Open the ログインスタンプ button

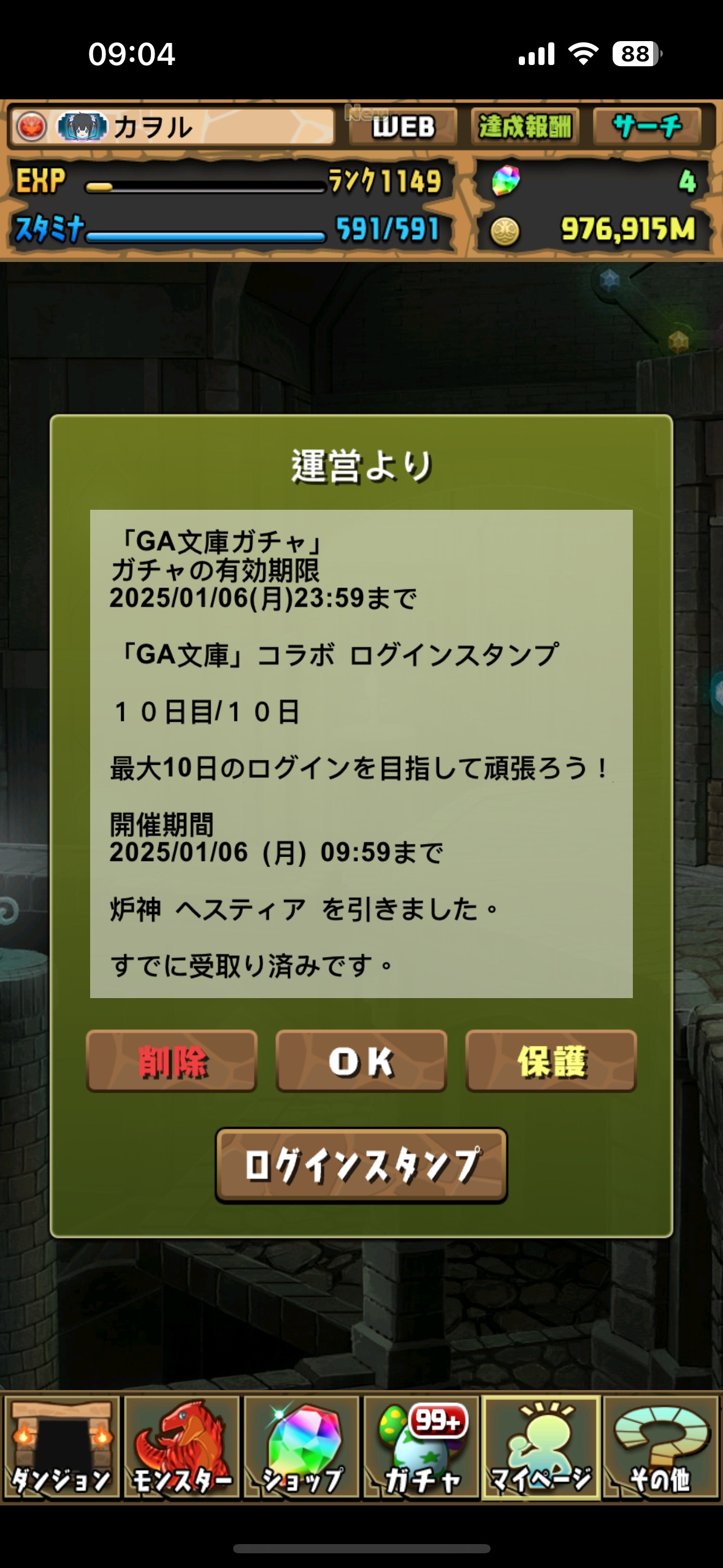click(361, 1165)
